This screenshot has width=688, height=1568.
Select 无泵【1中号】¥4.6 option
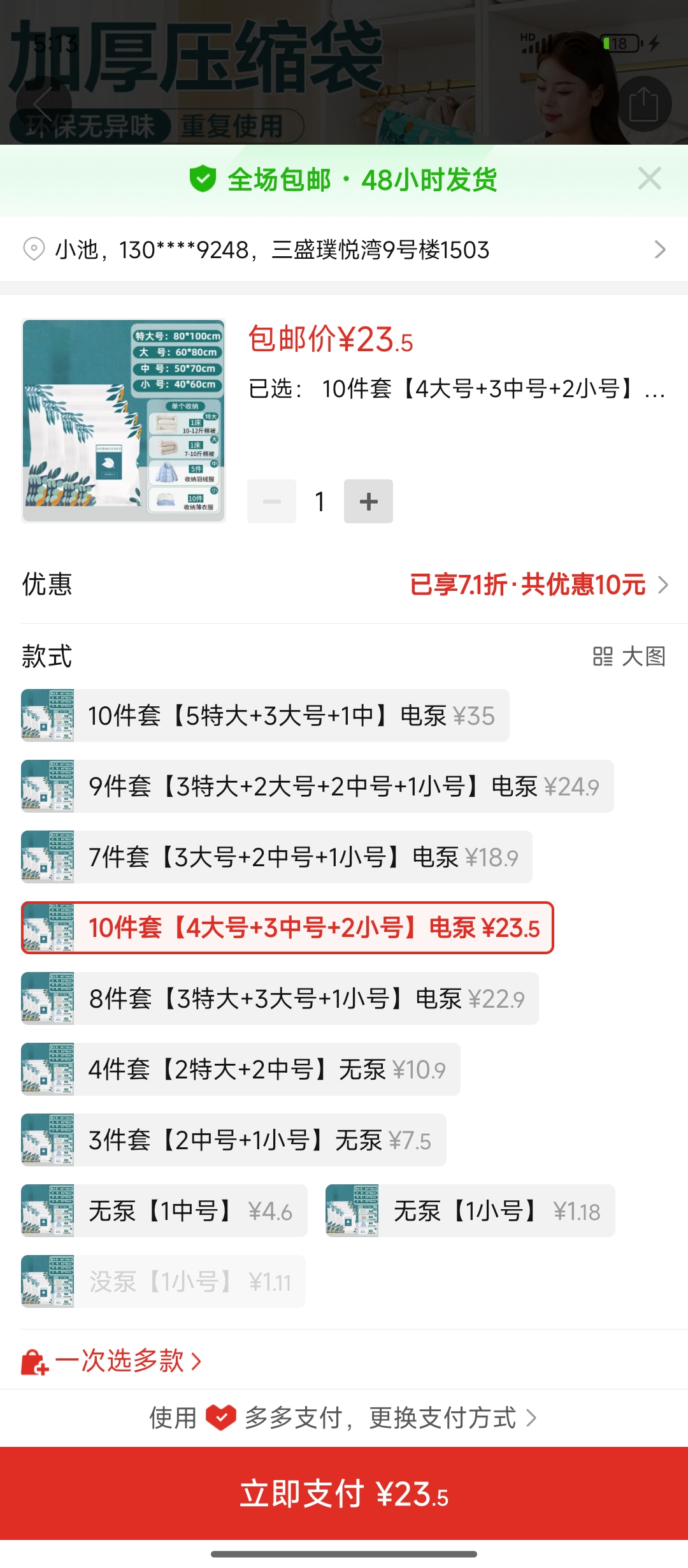[164, 1210]
